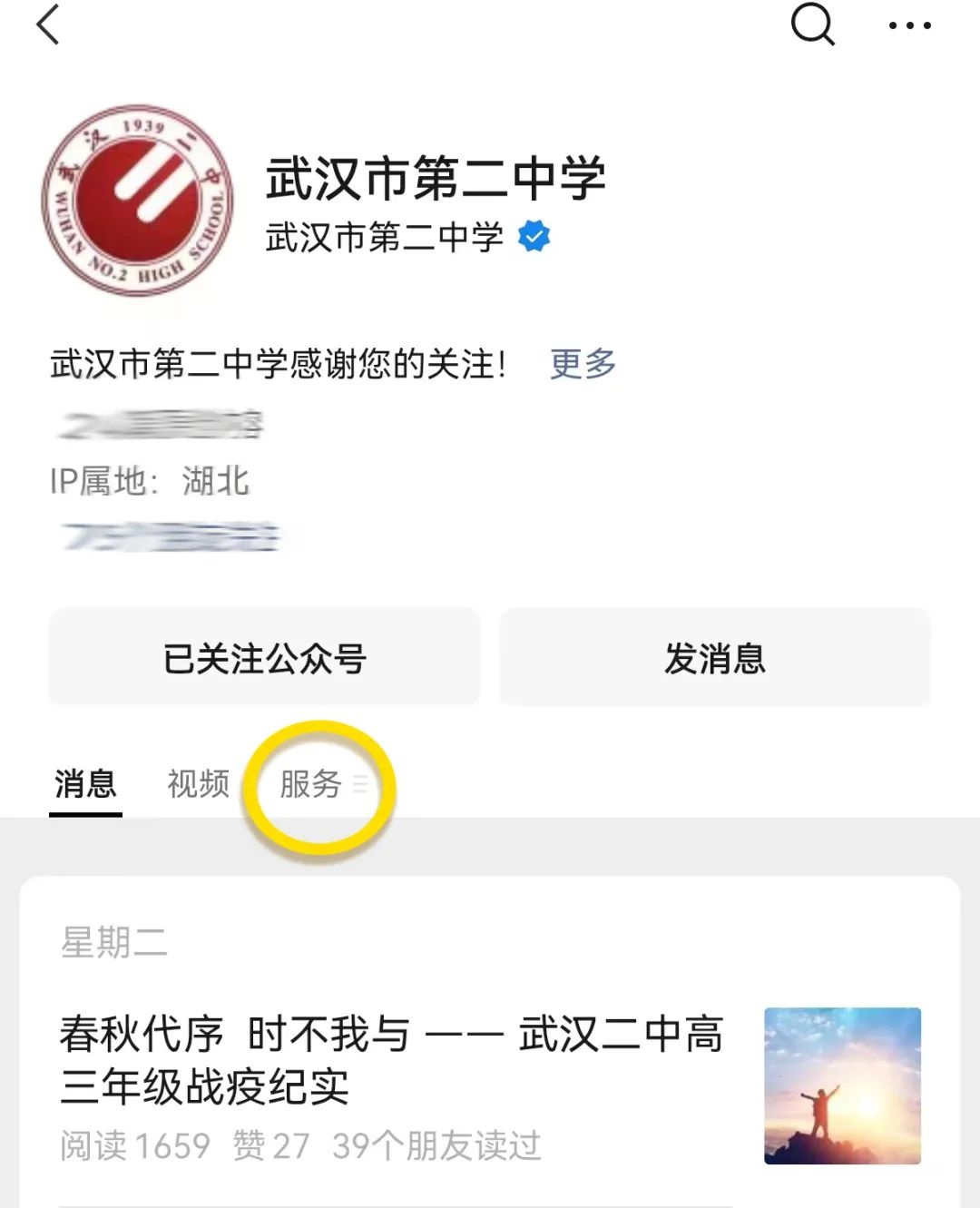Image resolution: width=980 pixels, height=1208 pixels.
Task: Open the 服务 tab
Action: pyautogui.click(x=311, y=783)
